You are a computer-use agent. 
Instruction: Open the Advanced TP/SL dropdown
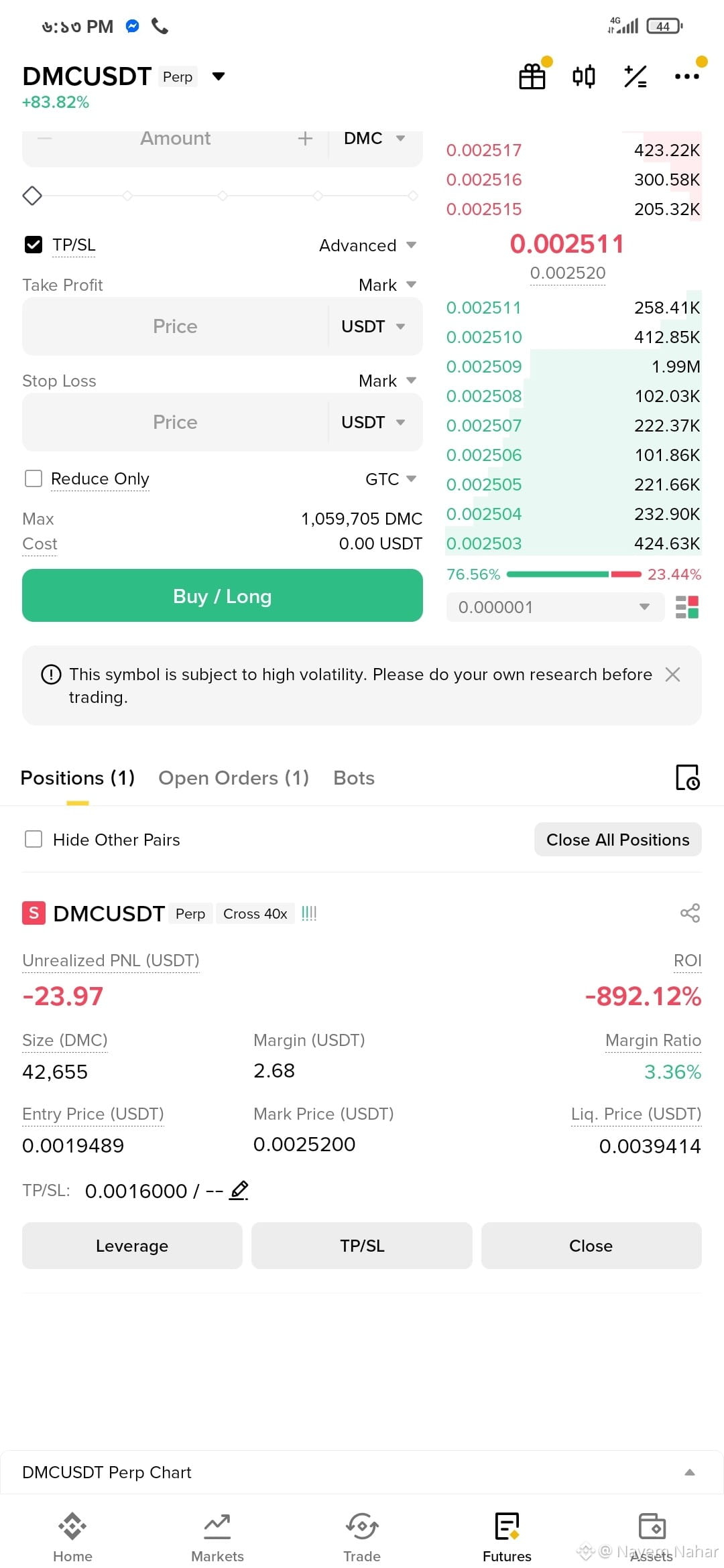(x=367, y=245)
